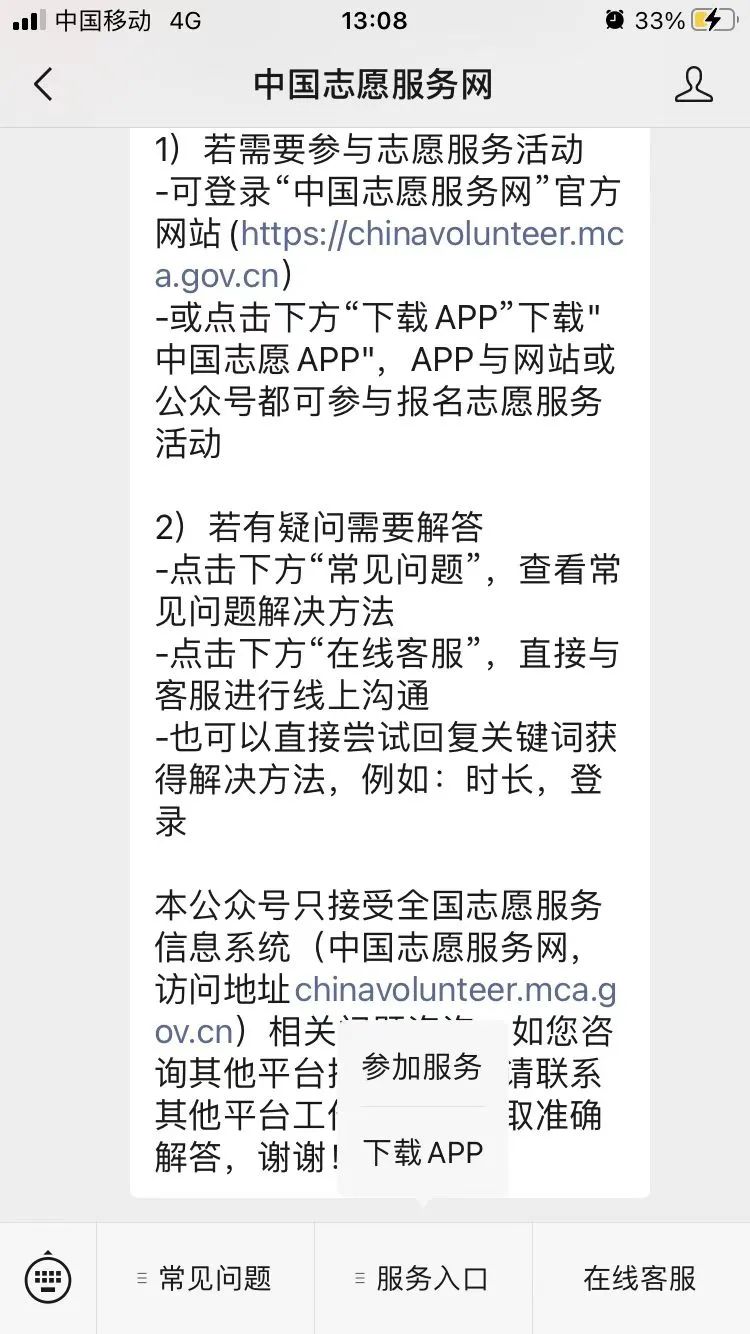Open the official account profile icon
The height and width of the screenshot is (1334, 750).
pyautogui.click(x=693, y=85)
